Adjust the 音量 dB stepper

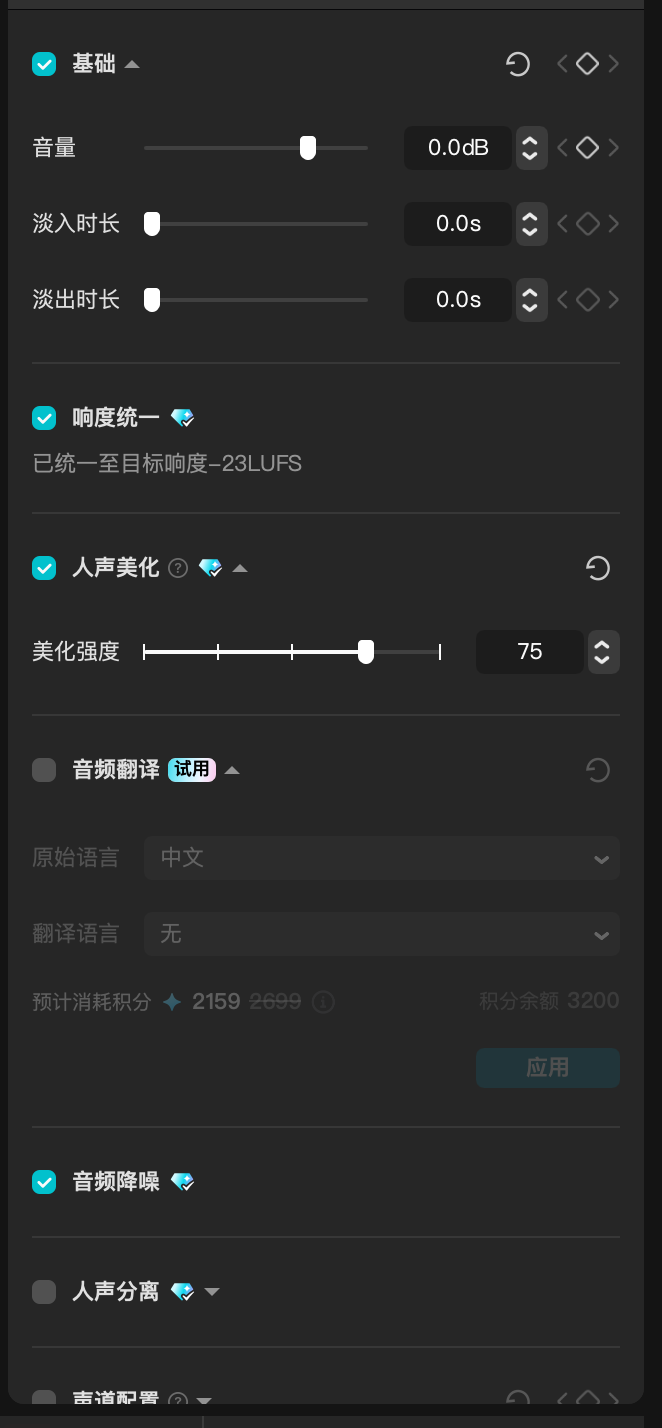point(531,148)
